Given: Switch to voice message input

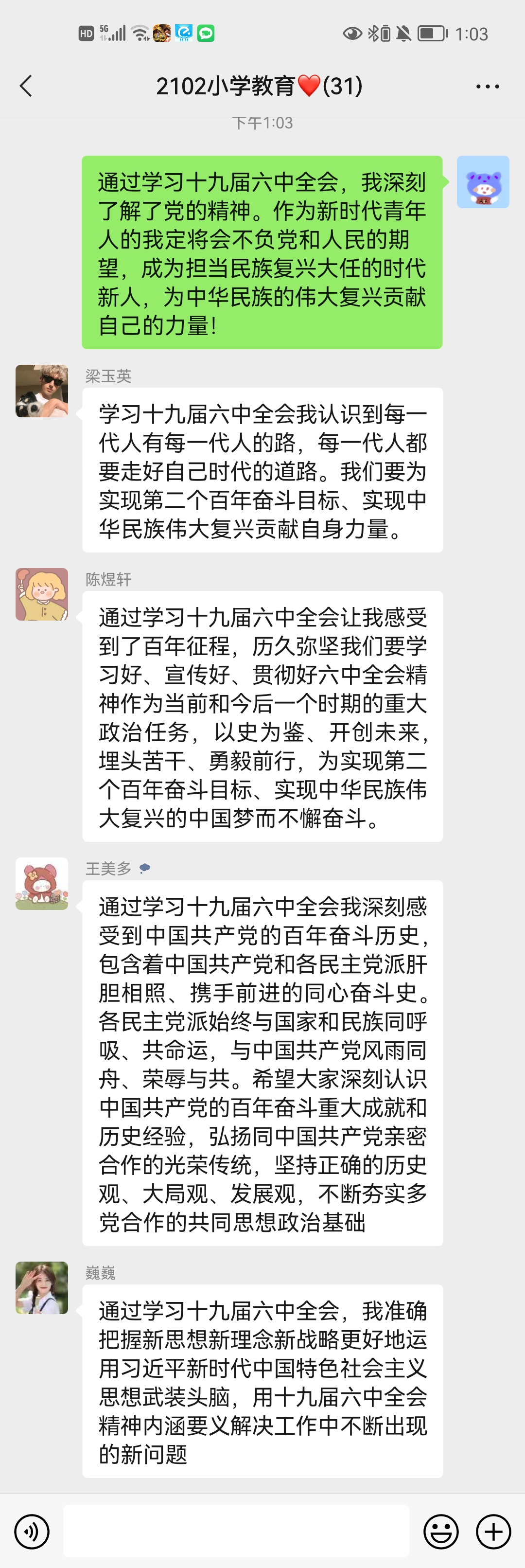Looking at the screenshot, I should 32,1531.
